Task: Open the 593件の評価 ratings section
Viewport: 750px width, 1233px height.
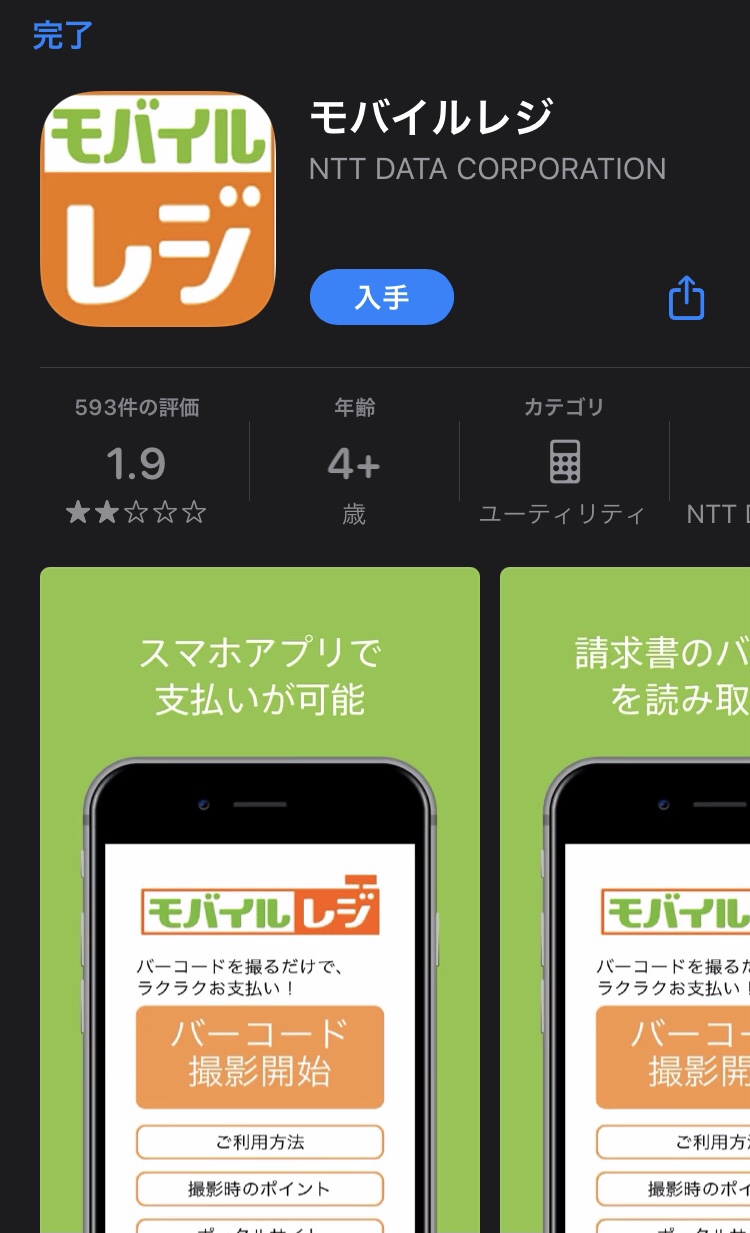Action: (137, 462)
